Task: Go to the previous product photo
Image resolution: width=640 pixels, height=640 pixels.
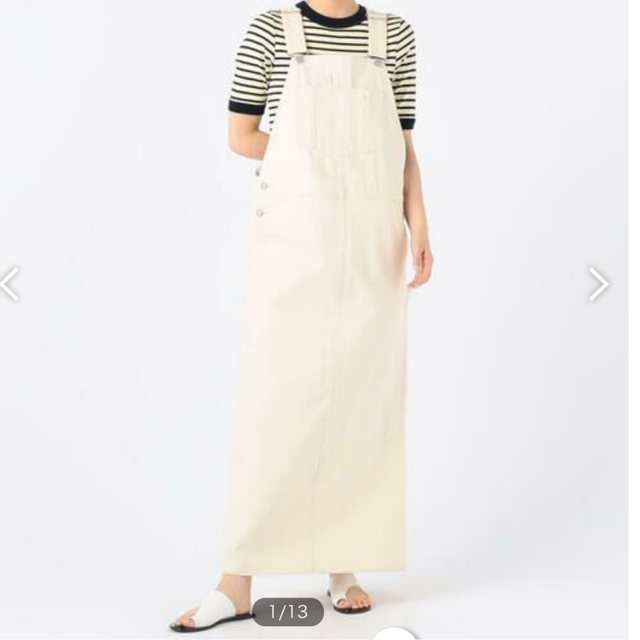Action: 10,285
